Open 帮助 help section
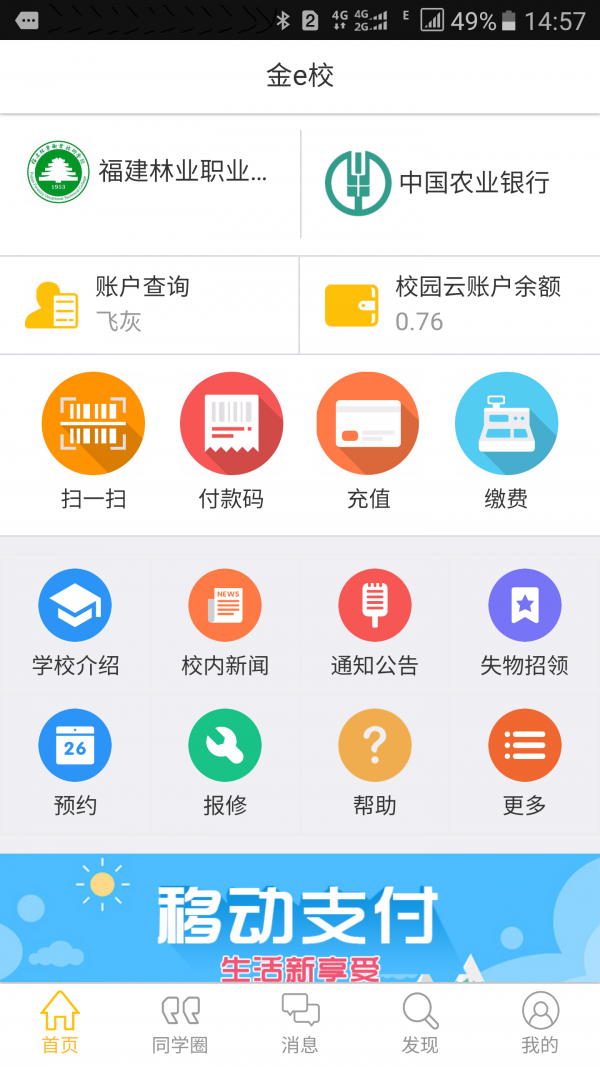The height and width of the screenshot is (1067, 600). [375, 763]
